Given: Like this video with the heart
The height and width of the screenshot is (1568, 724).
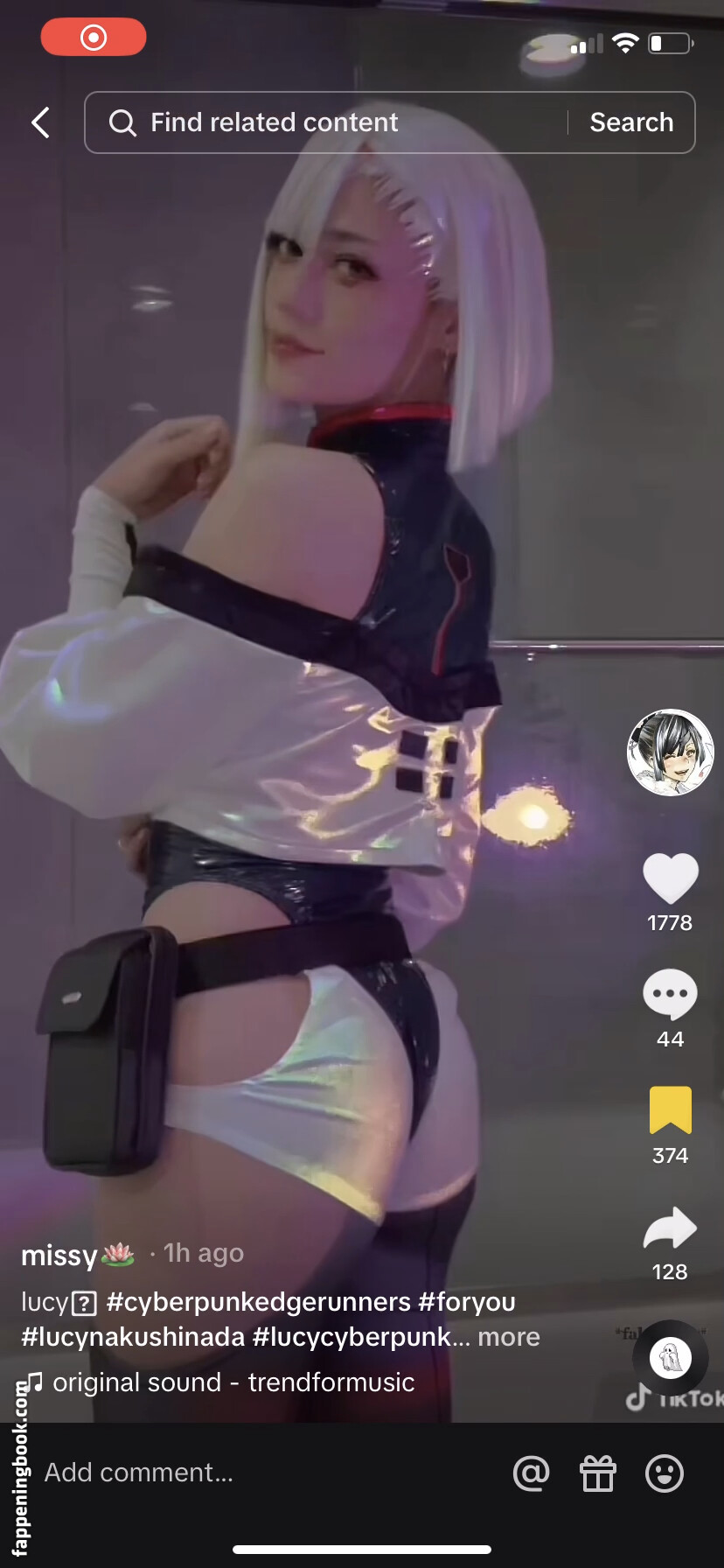Looking at the screenshot, I should click(x=670, y=878).
